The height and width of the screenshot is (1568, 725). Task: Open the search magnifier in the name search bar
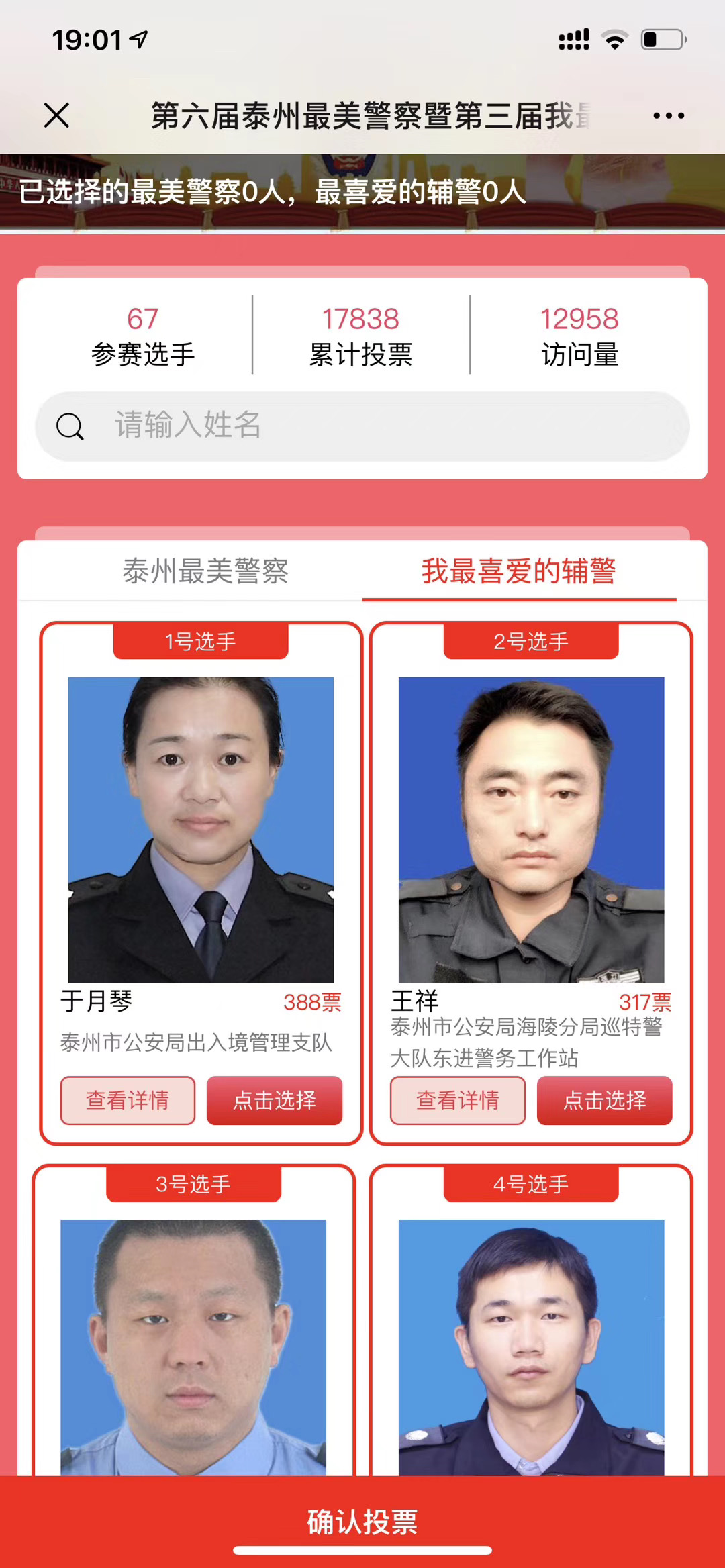tap(70, 425)
